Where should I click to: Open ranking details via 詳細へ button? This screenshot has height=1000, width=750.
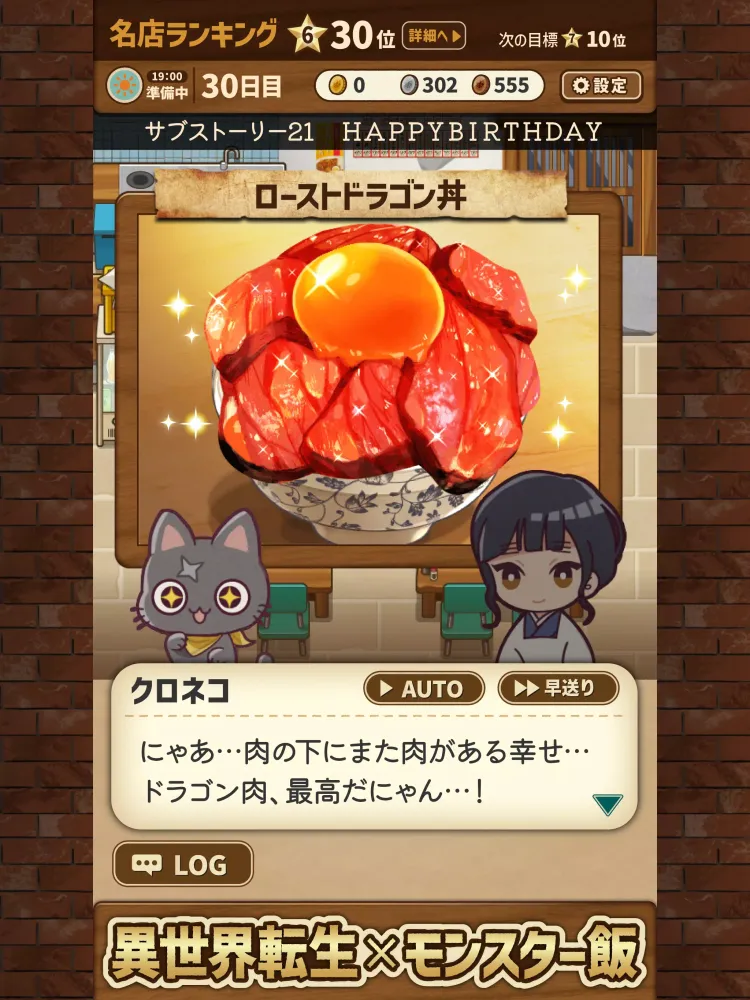(x=434, y=37)
